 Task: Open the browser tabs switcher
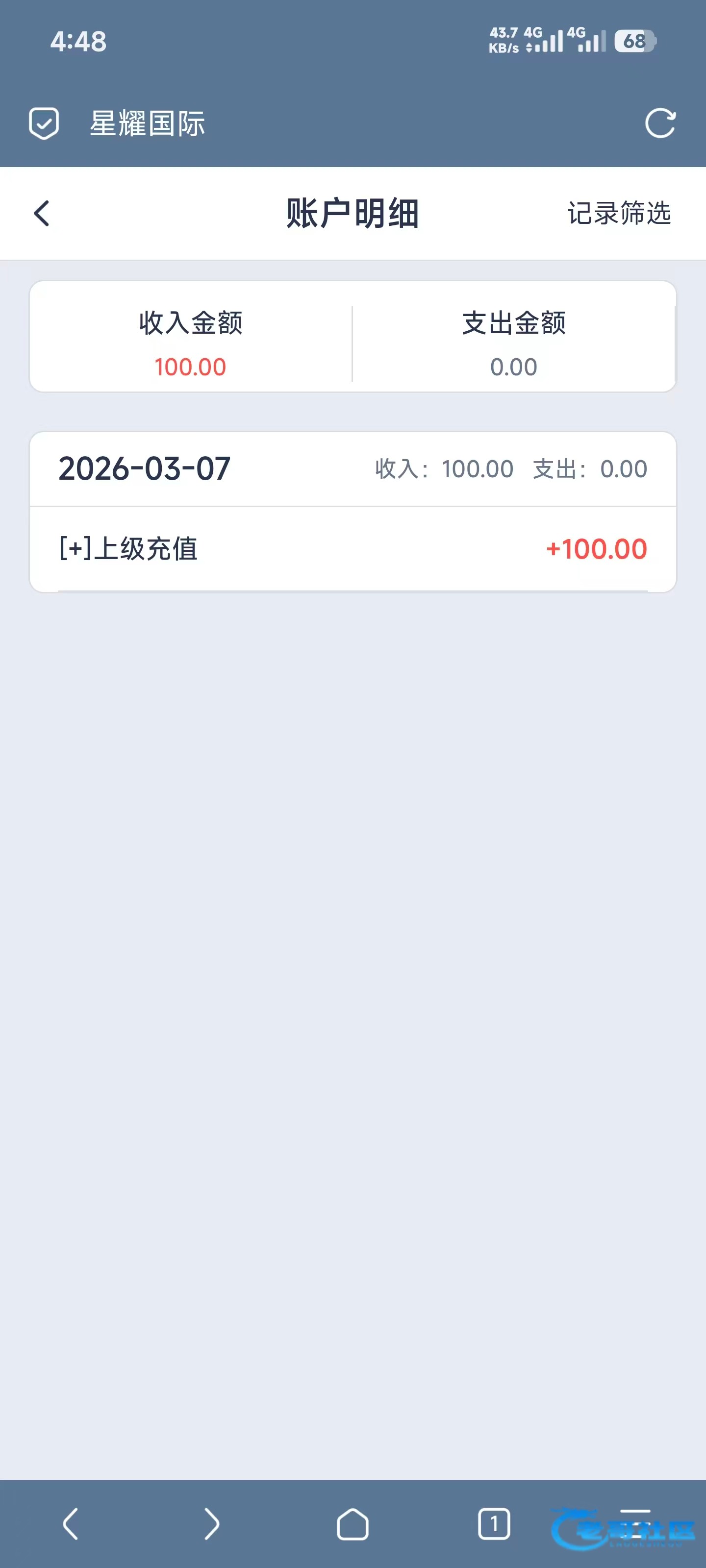(494, 1523)
